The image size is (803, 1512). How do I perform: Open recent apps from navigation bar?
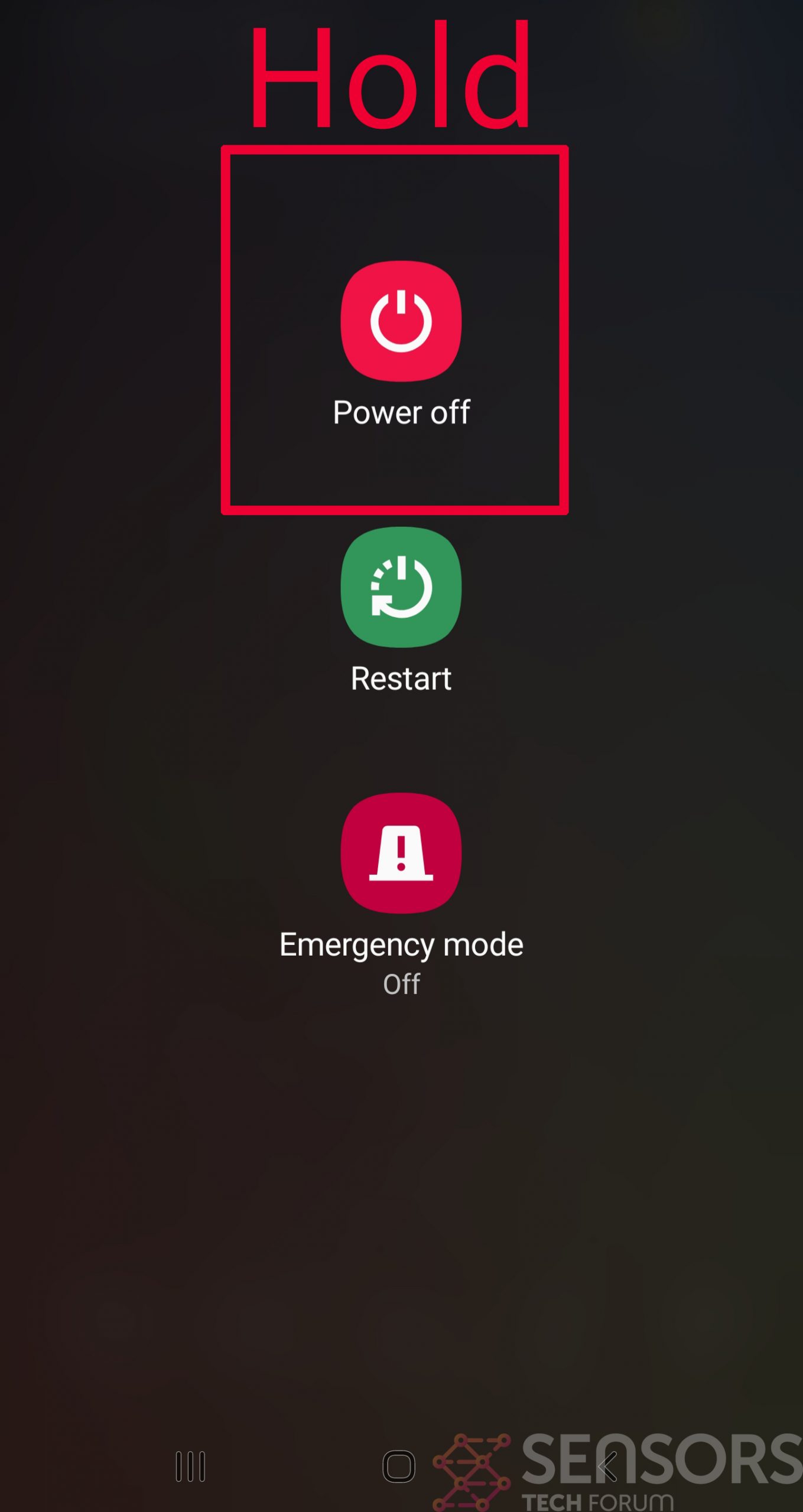click(x=190, y=1466)
